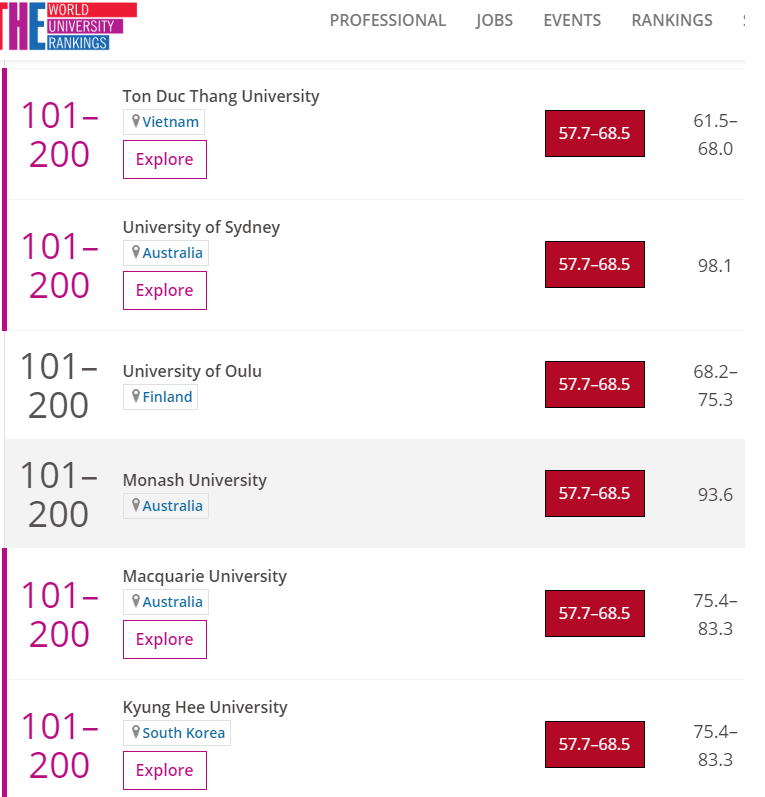Click the Australia location pin under Monash University

click(x=165, y=506)
